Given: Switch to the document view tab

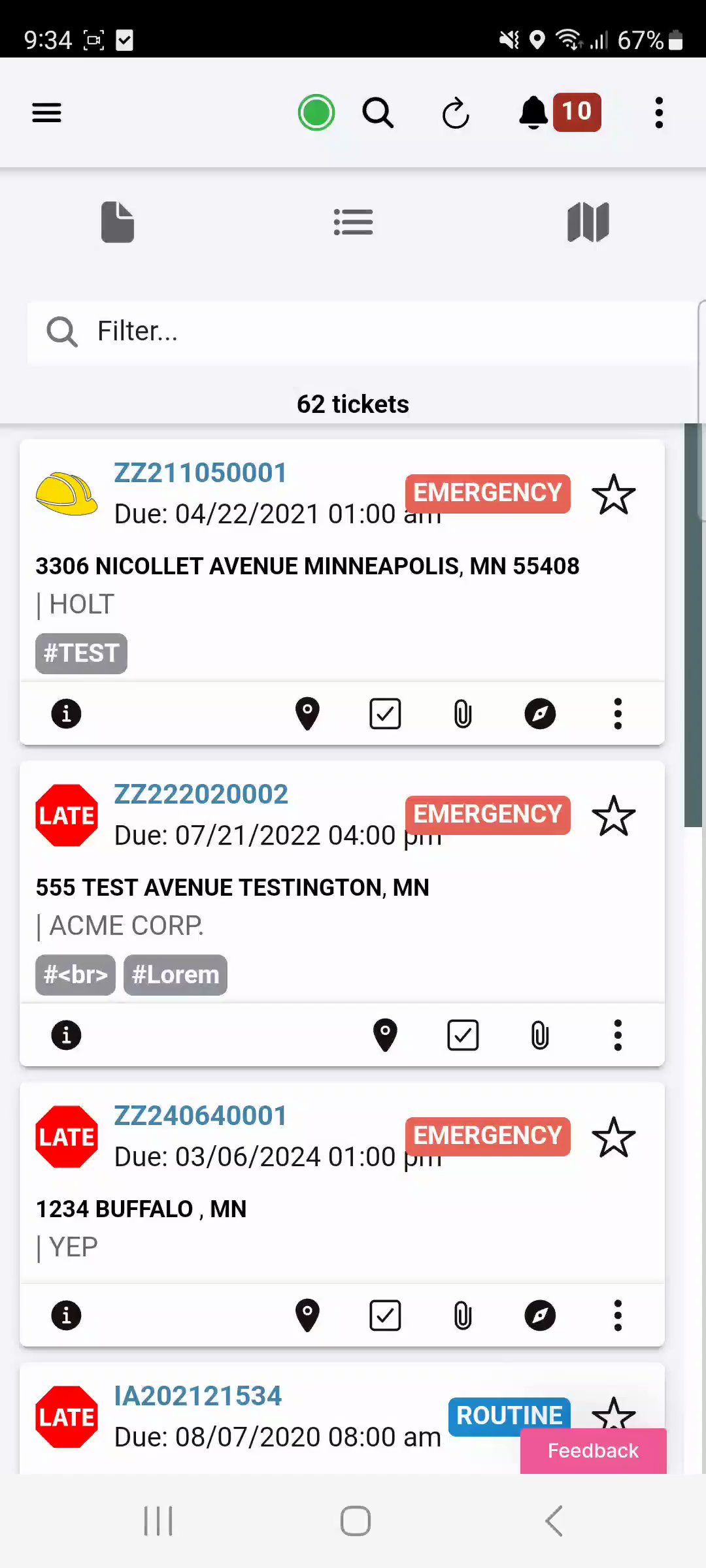Looking at the screenshot, I should (118, 222).
